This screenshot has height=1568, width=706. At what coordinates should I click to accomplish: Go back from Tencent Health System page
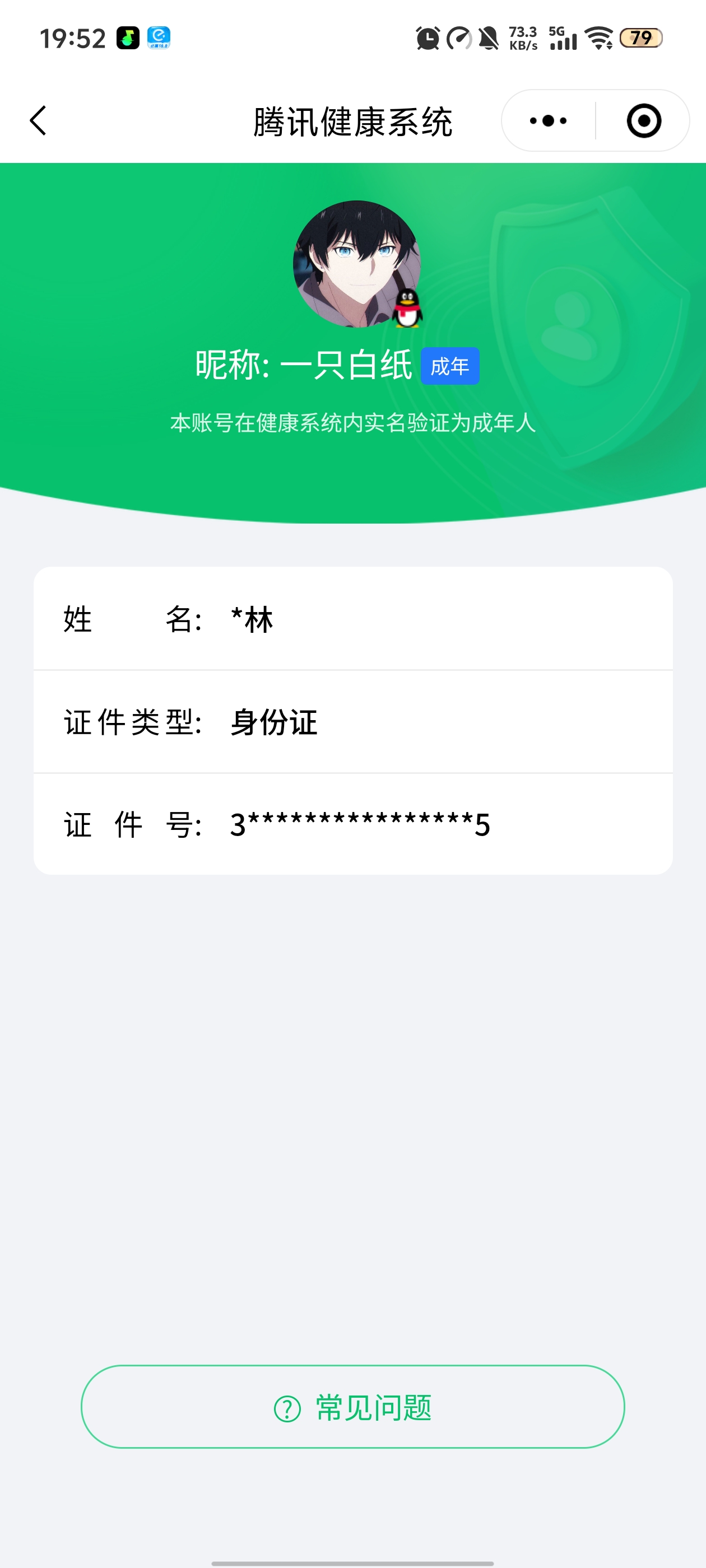(x=38, y=120)
